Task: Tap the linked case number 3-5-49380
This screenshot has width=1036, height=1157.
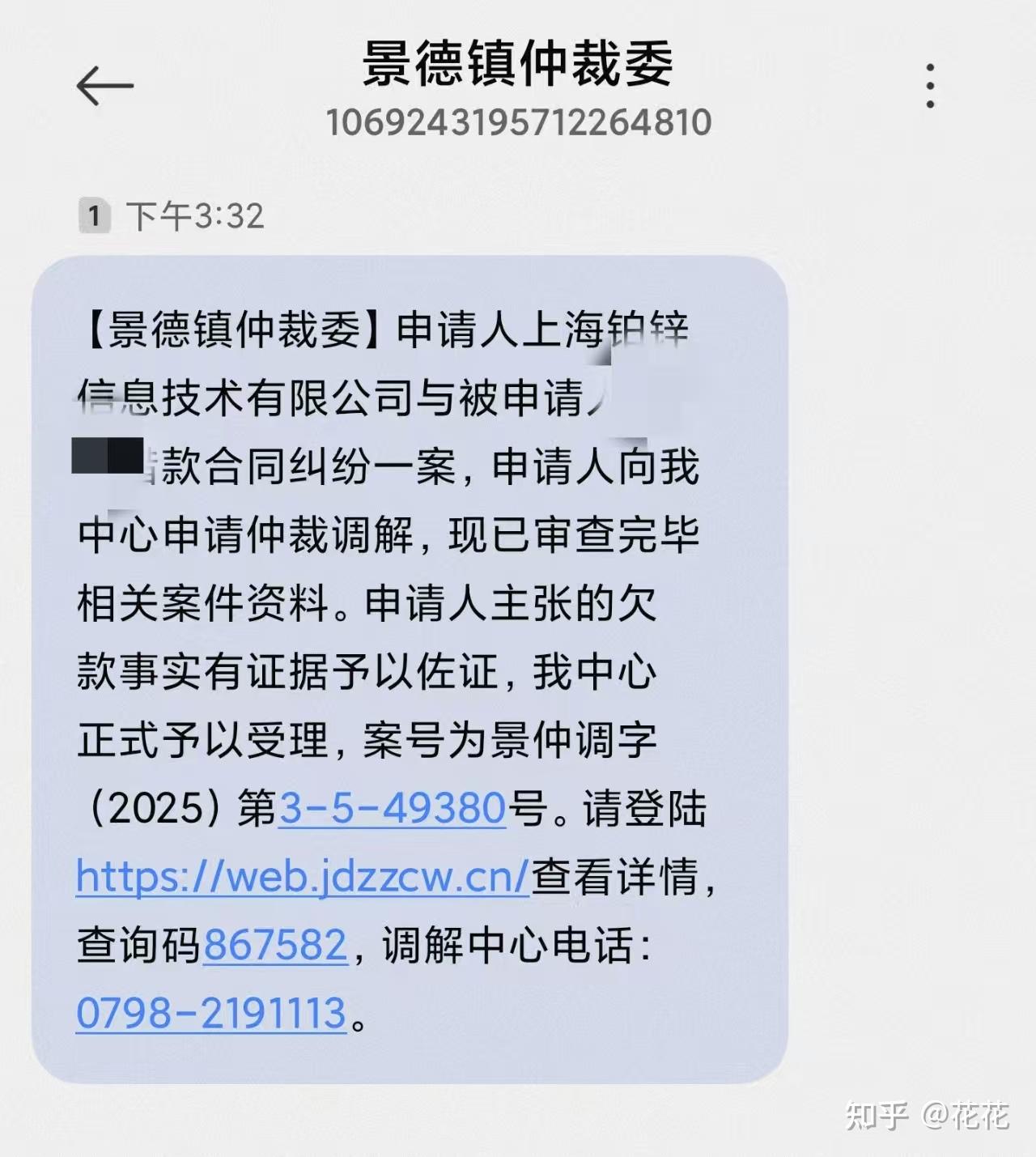Action: tap(393, 808)
